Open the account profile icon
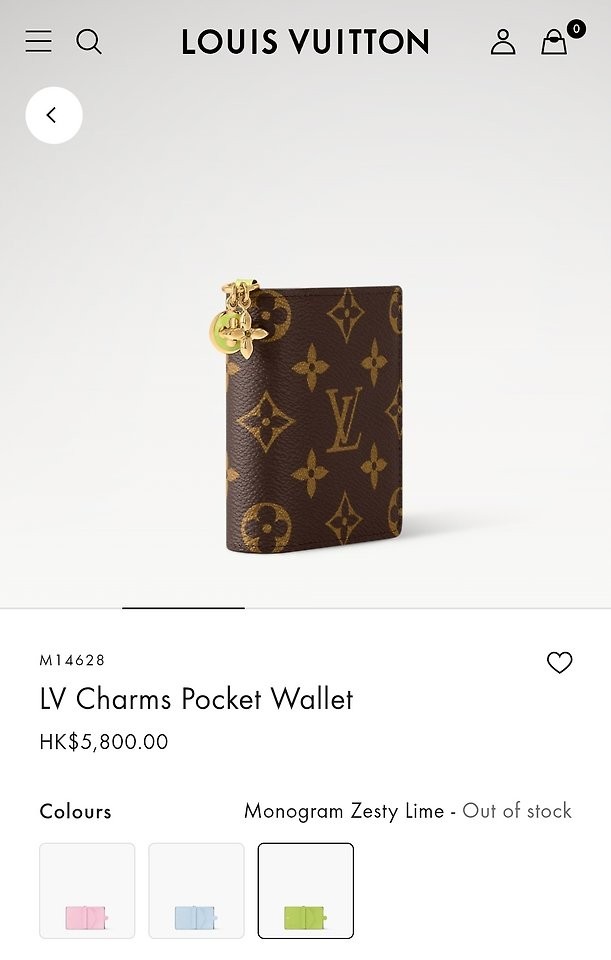 coord(503,41)
